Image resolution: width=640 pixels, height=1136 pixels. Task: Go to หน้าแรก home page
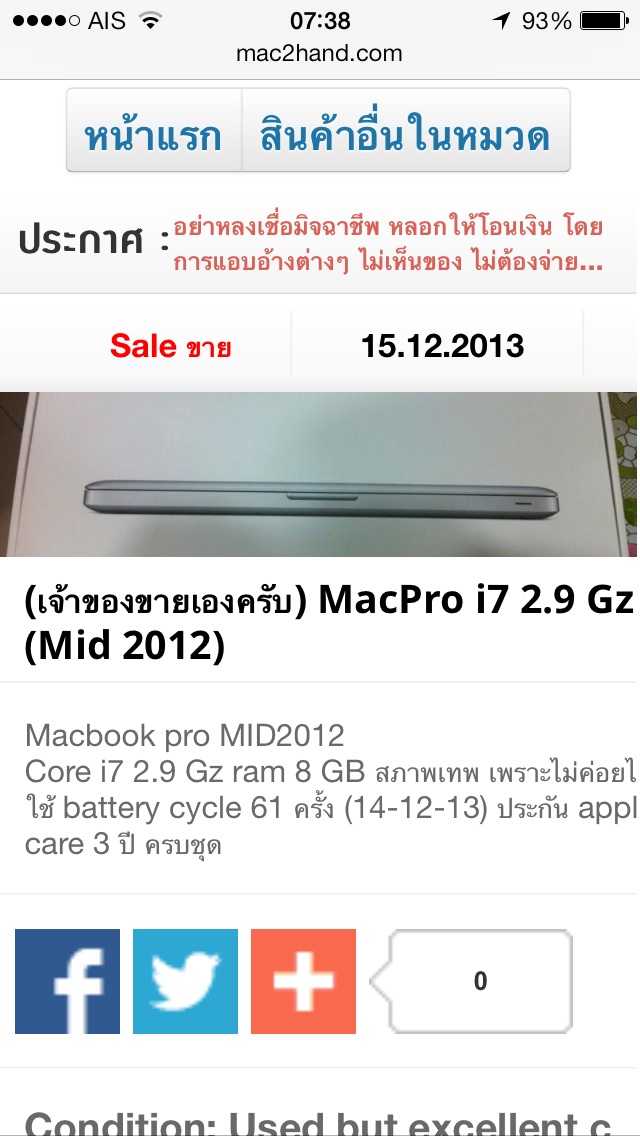point(154,132)
